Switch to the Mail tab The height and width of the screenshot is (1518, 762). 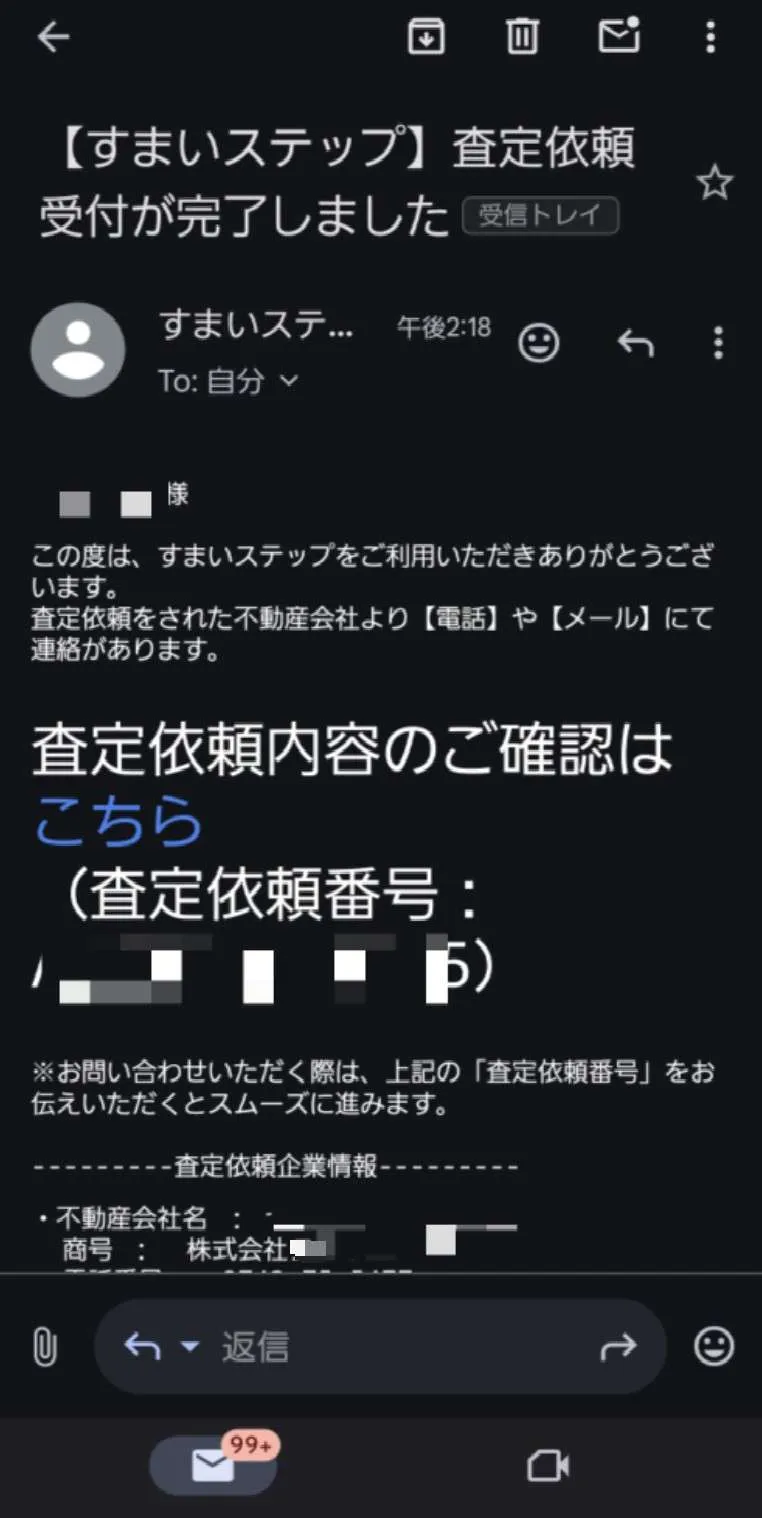(213, 1466)
